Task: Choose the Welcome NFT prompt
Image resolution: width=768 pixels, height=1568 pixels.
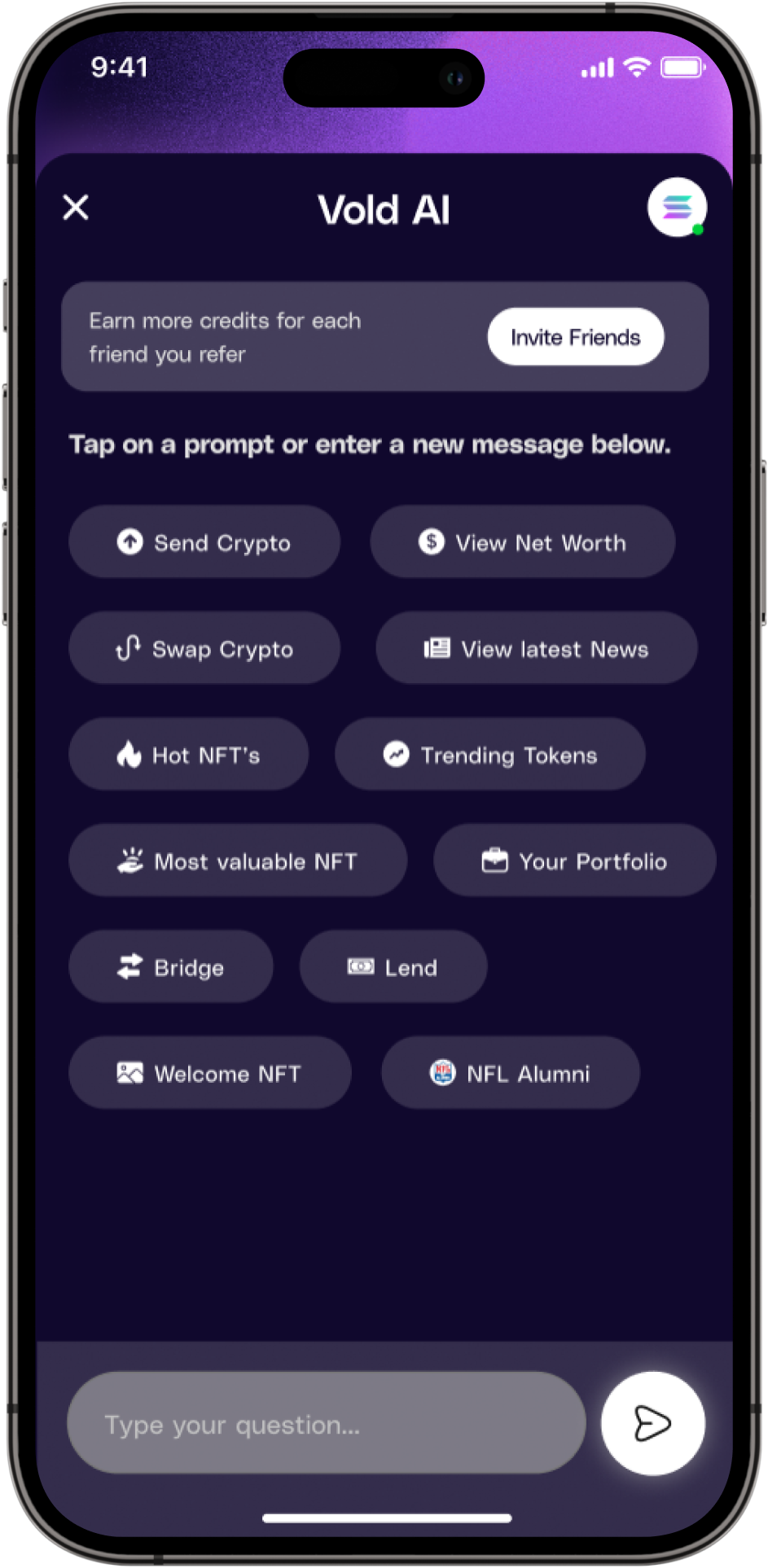Action: 209,1073
